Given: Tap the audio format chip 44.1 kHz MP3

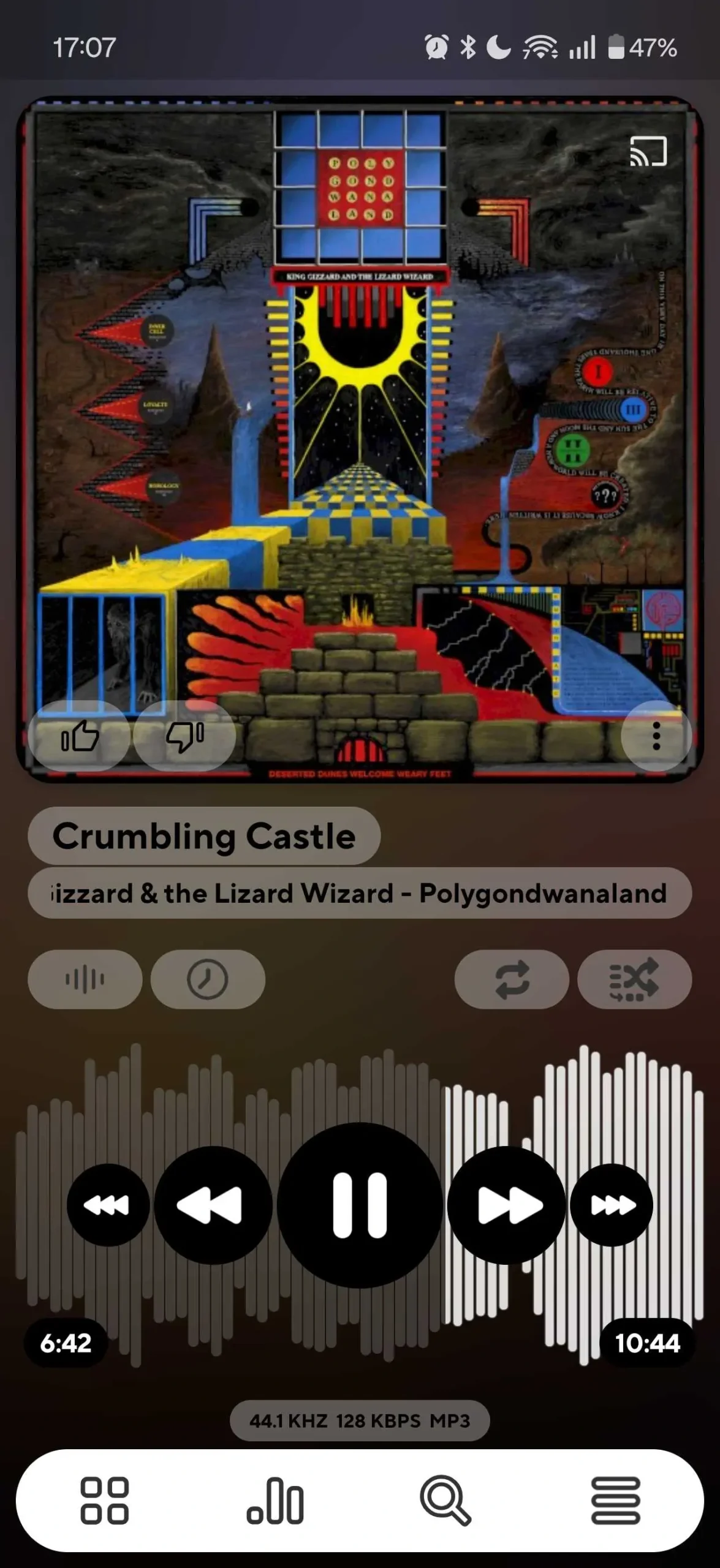Looking at the screenshot, I should pos(360,1421).
